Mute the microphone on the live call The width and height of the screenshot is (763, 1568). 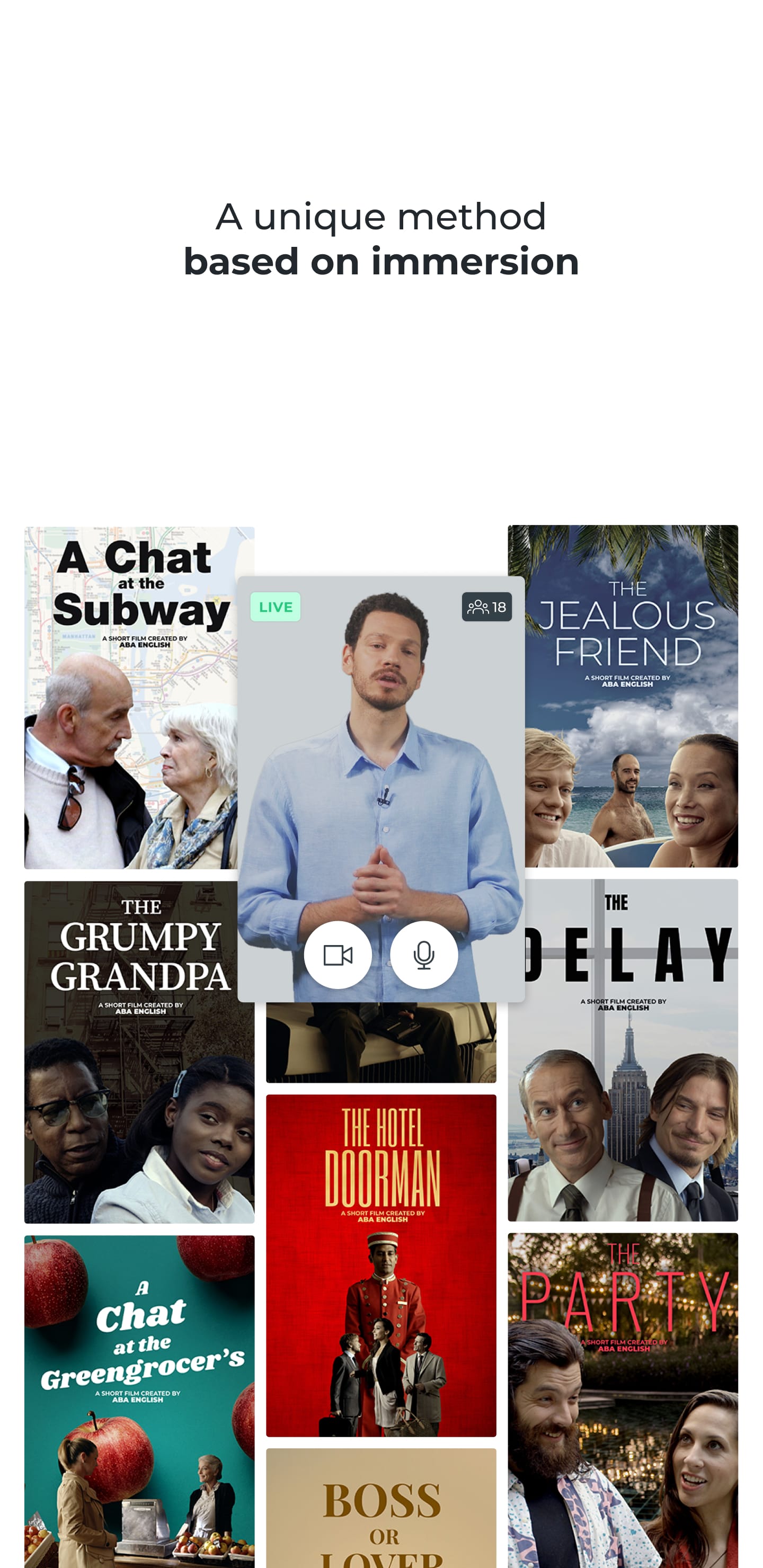tap(424, 955)
